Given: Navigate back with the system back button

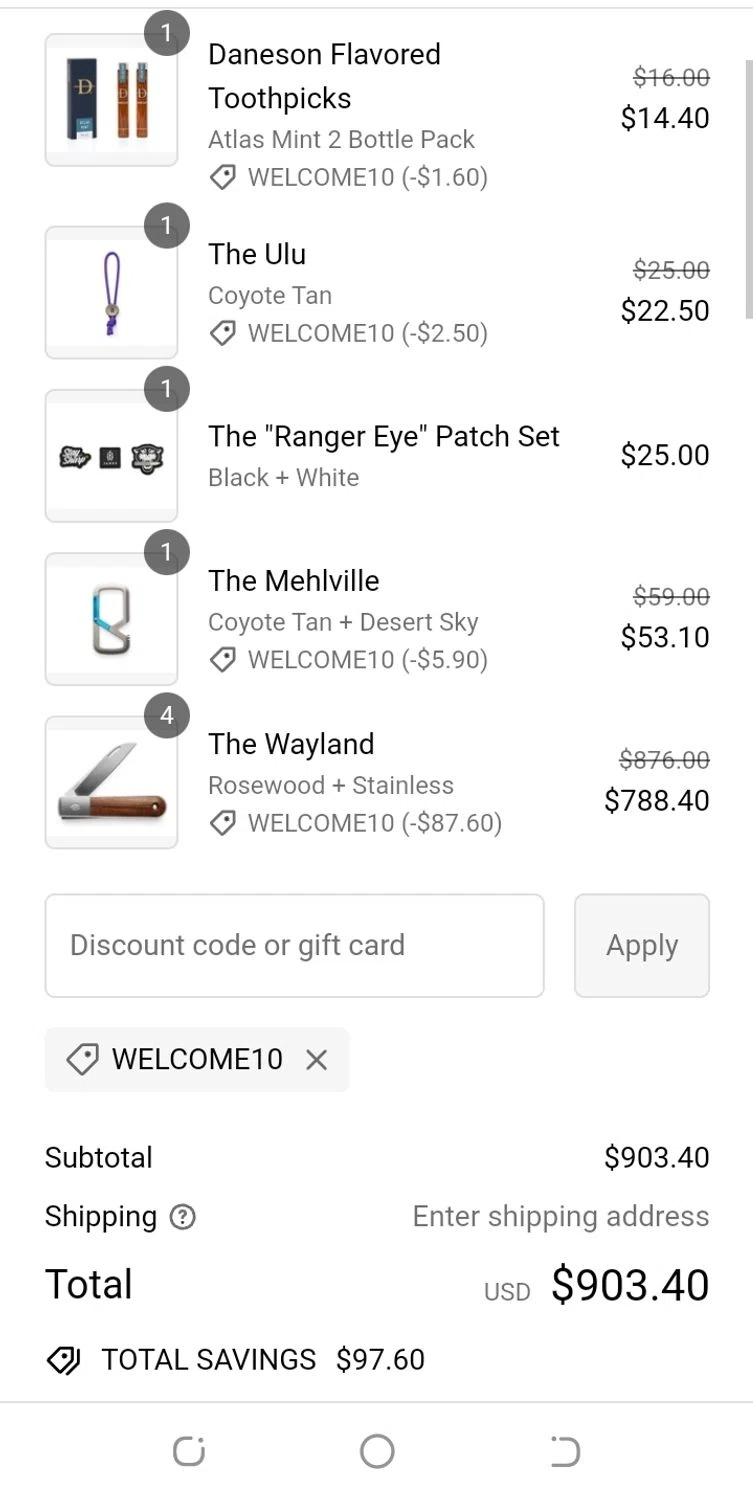Looking at the screenshot, I should 565,1451.
